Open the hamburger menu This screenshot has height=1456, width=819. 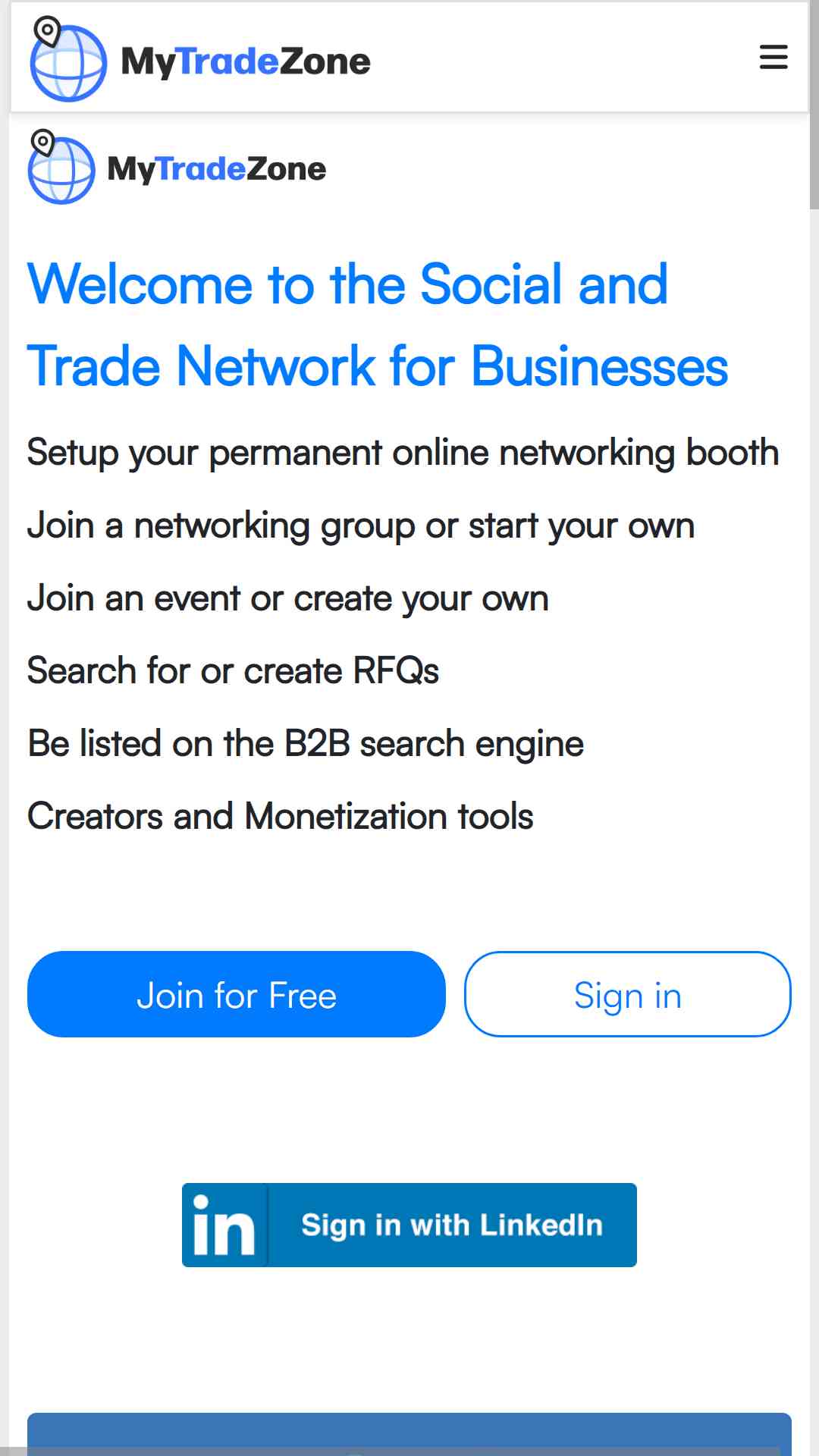point(773,58)
